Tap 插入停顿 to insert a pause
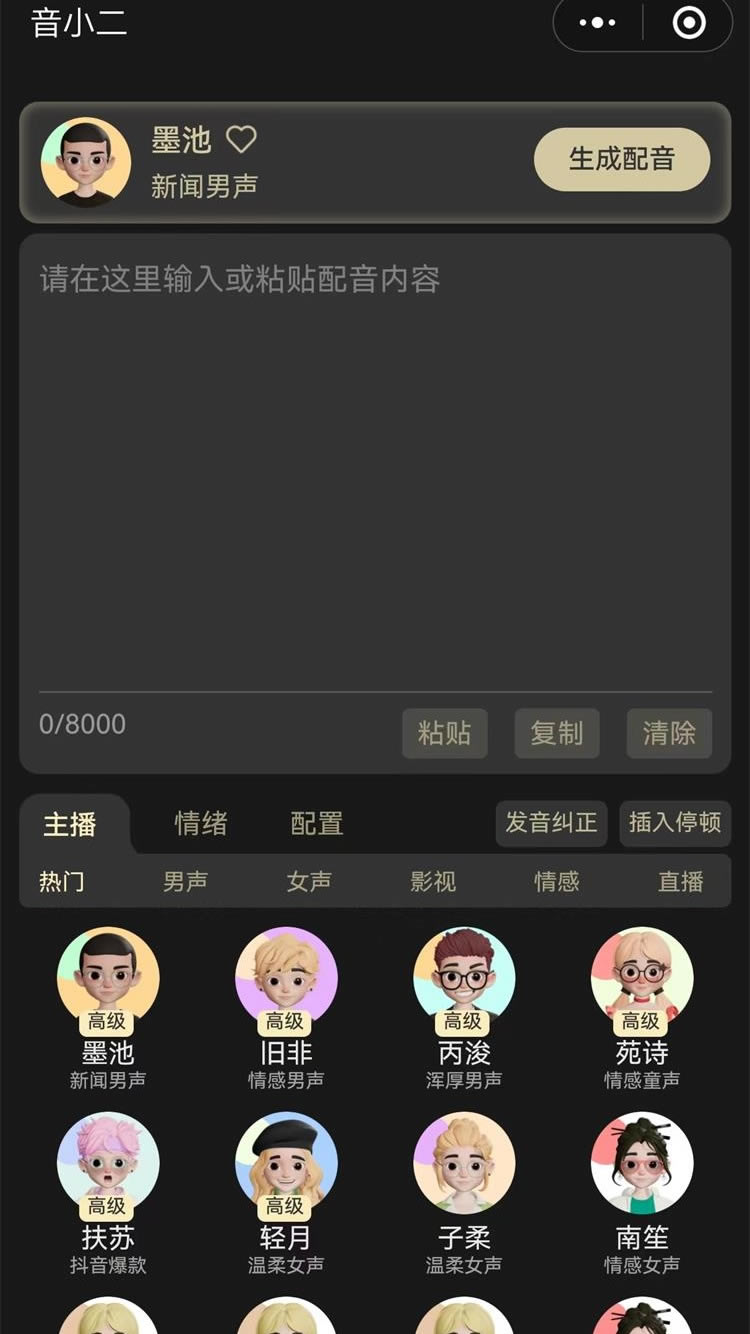 click(674, 823)
